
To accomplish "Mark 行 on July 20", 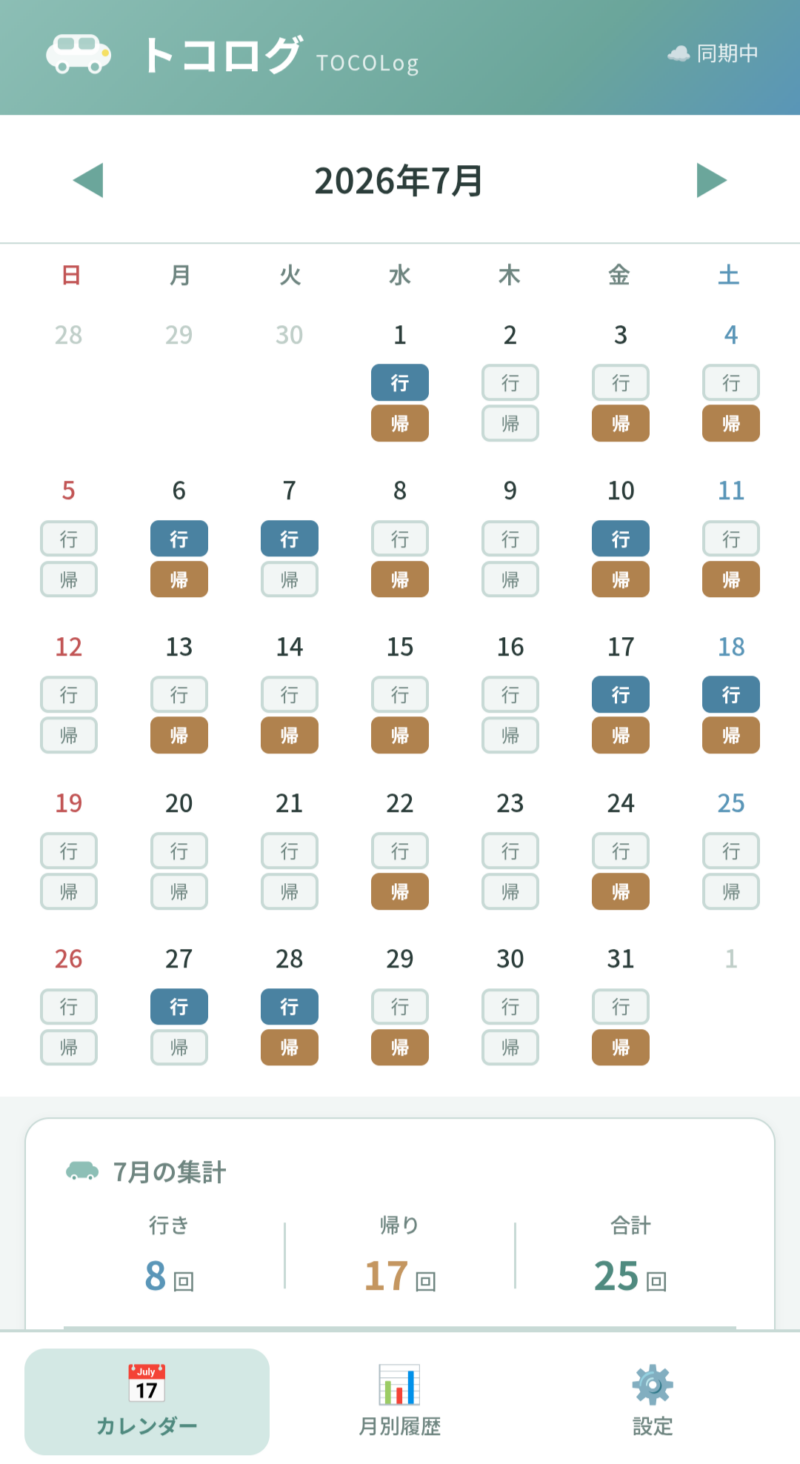I will (x=179, y=851).
